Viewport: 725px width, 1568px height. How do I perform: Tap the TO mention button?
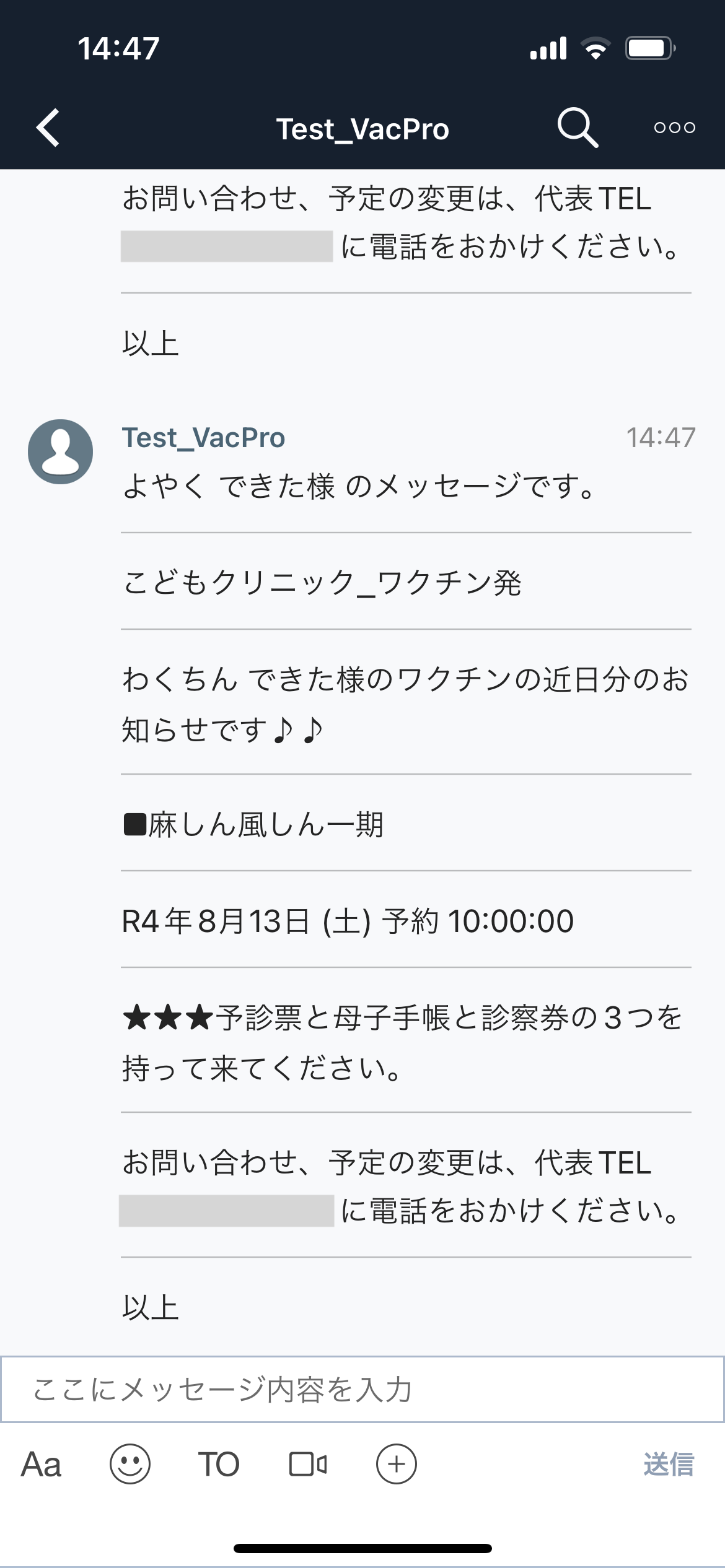(x=219, y=1465)
